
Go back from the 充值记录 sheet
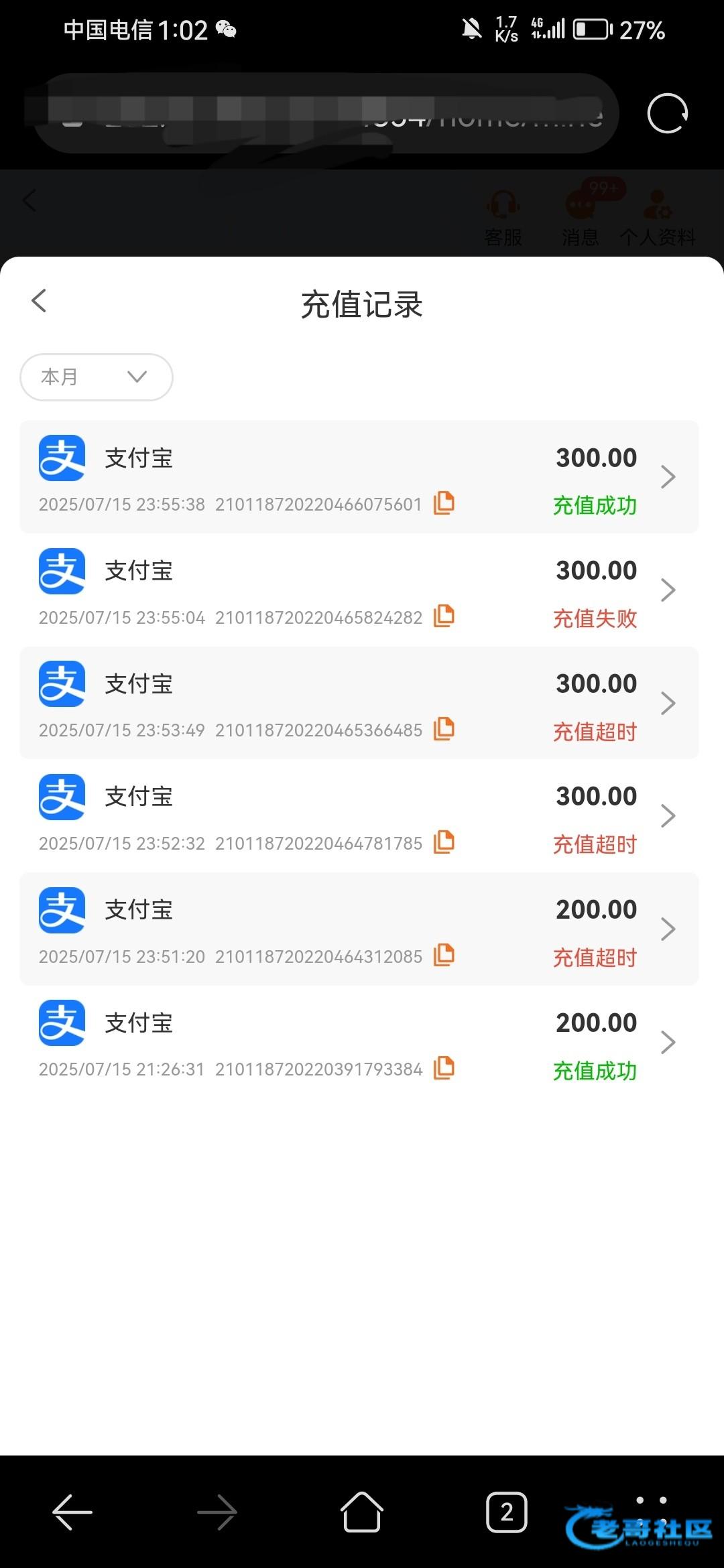pos(39,301)
